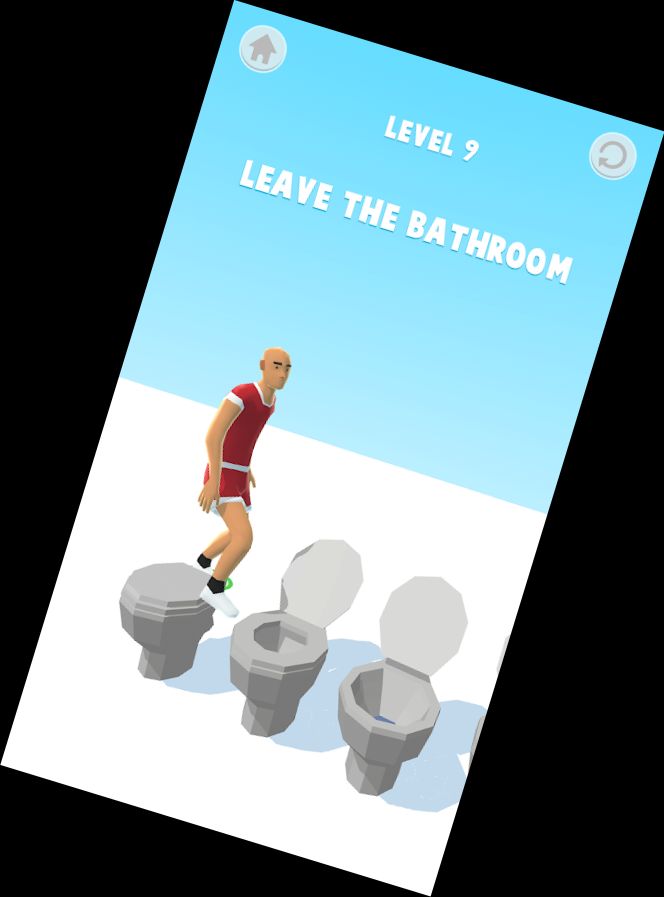Return to the home menu
Image resolution: width=664 pixels, height=897 pixels.
[262, 48]
